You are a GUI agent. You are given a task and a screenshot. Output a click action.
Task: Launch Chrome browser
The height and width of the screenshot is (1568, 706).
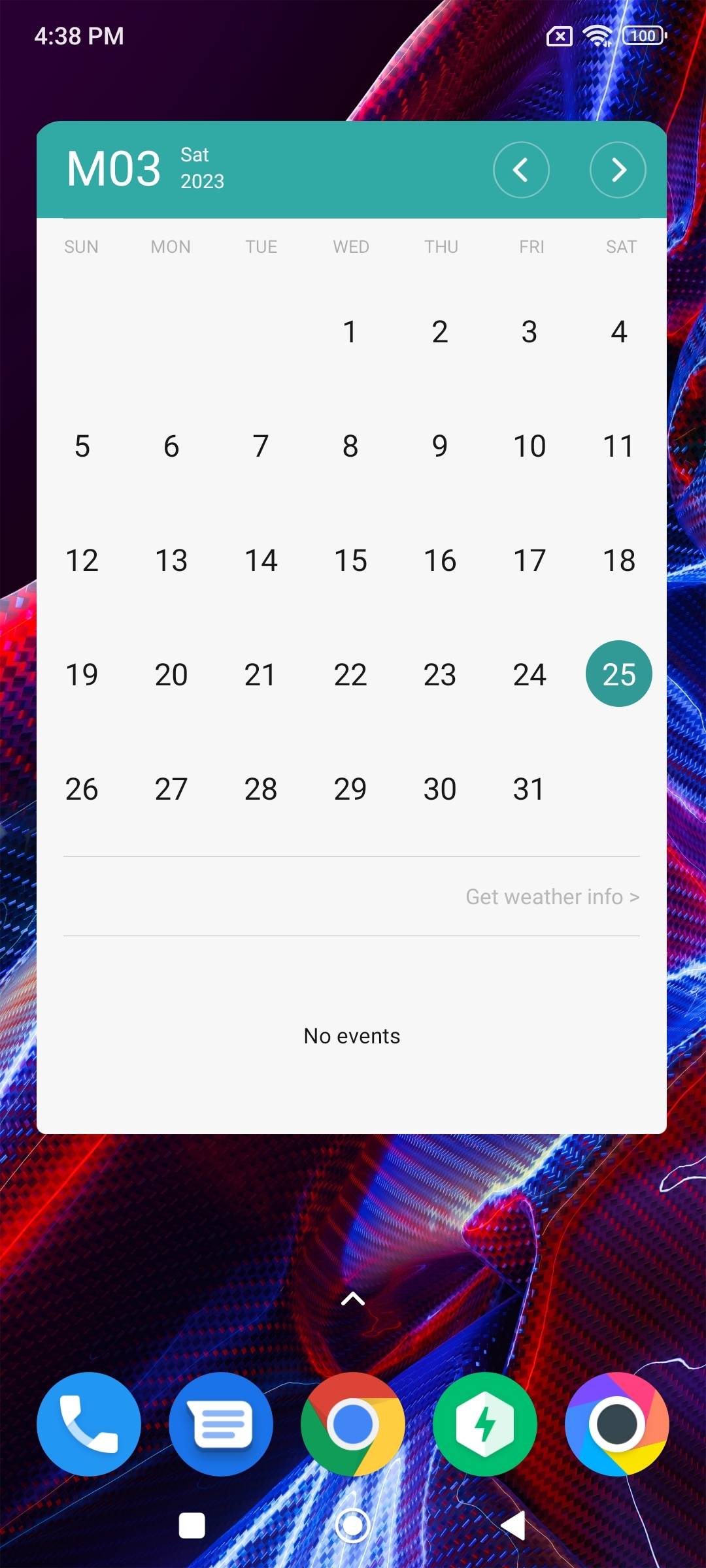click(353, 1424)
